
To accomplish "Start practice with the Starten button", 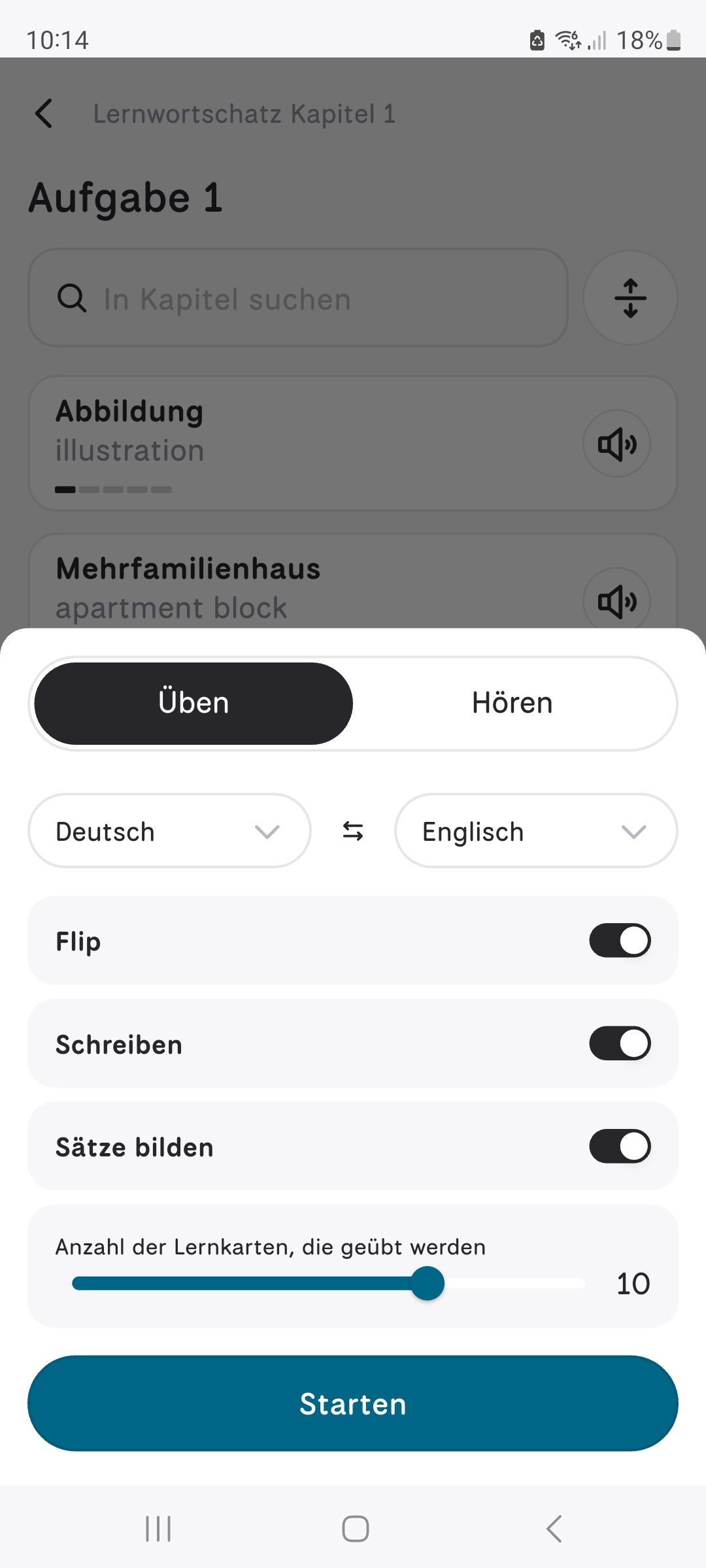I will 353,1403.
